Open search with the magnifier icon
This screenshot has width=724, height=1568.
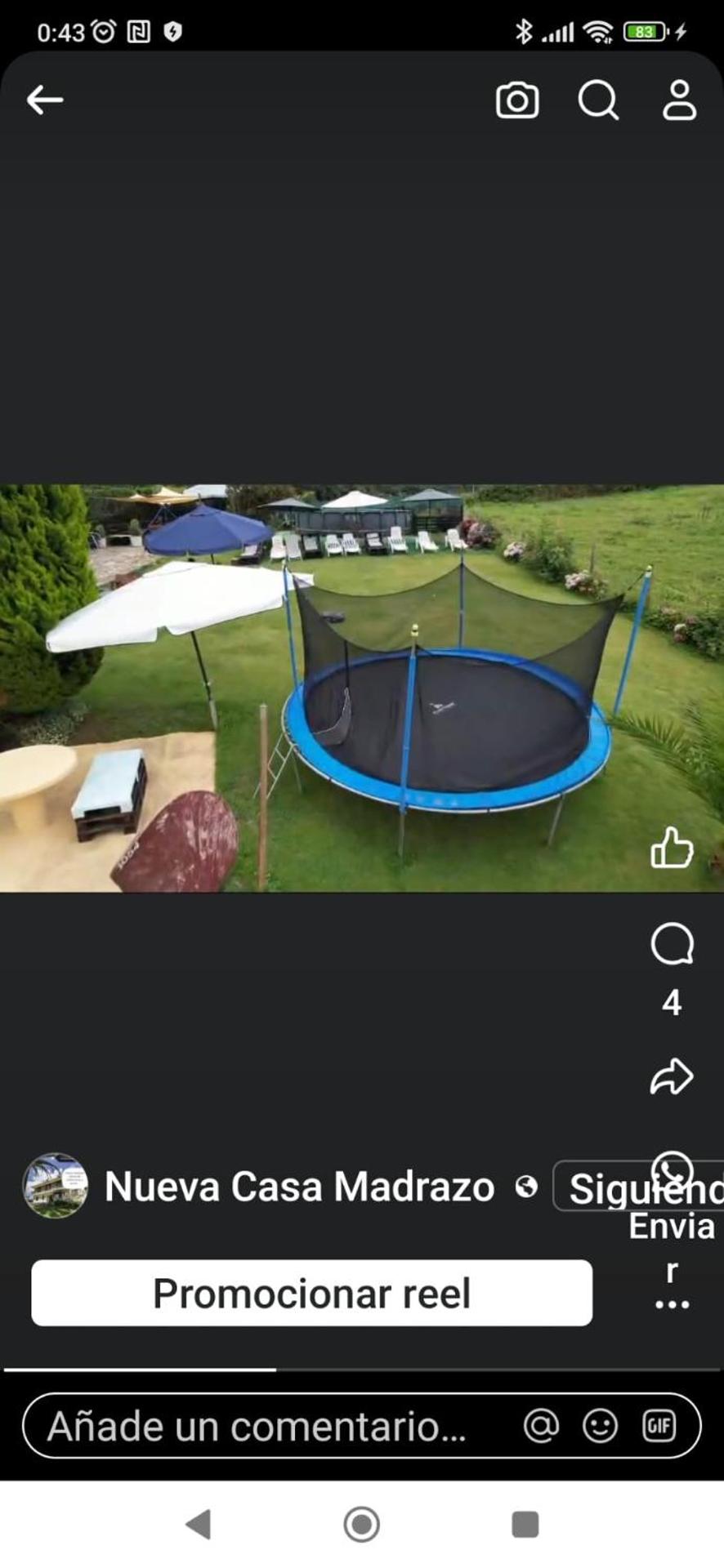point(599,100)
